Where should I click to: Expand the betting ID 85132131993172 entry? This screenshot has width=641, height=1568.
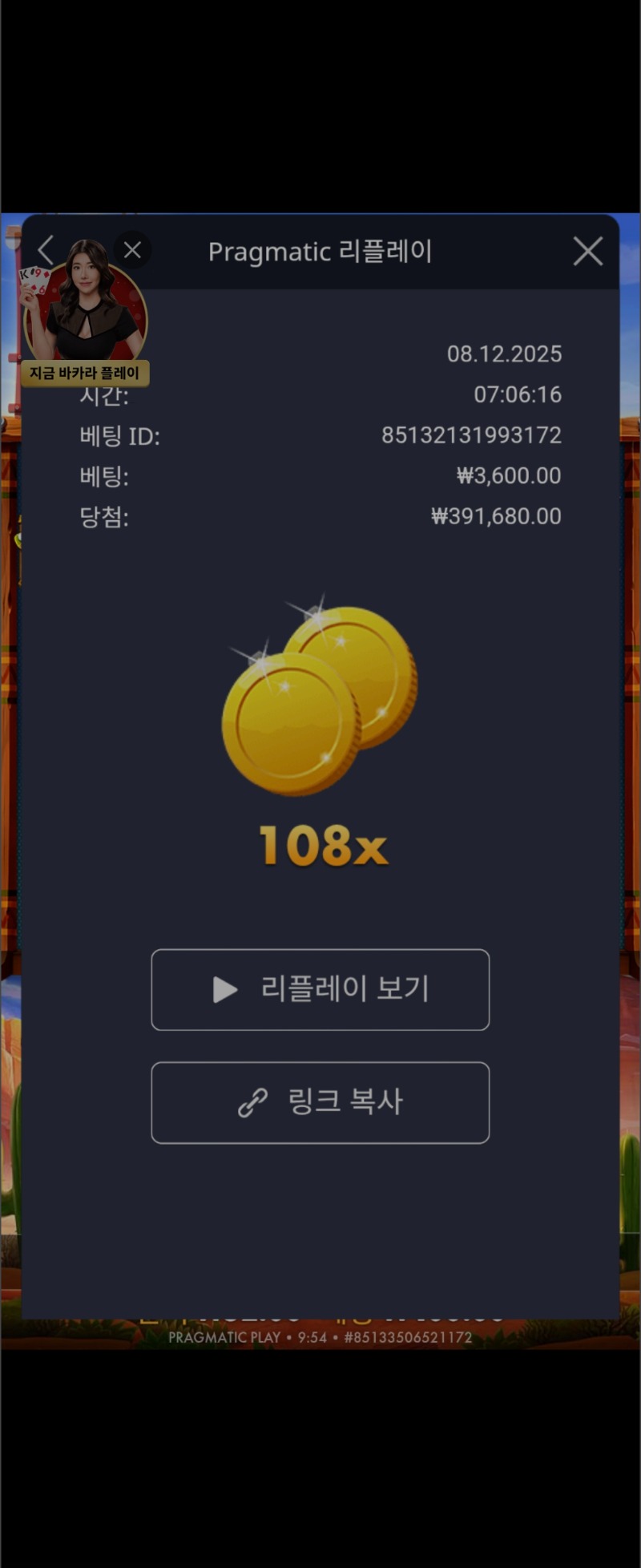click(x=473, y=435)
